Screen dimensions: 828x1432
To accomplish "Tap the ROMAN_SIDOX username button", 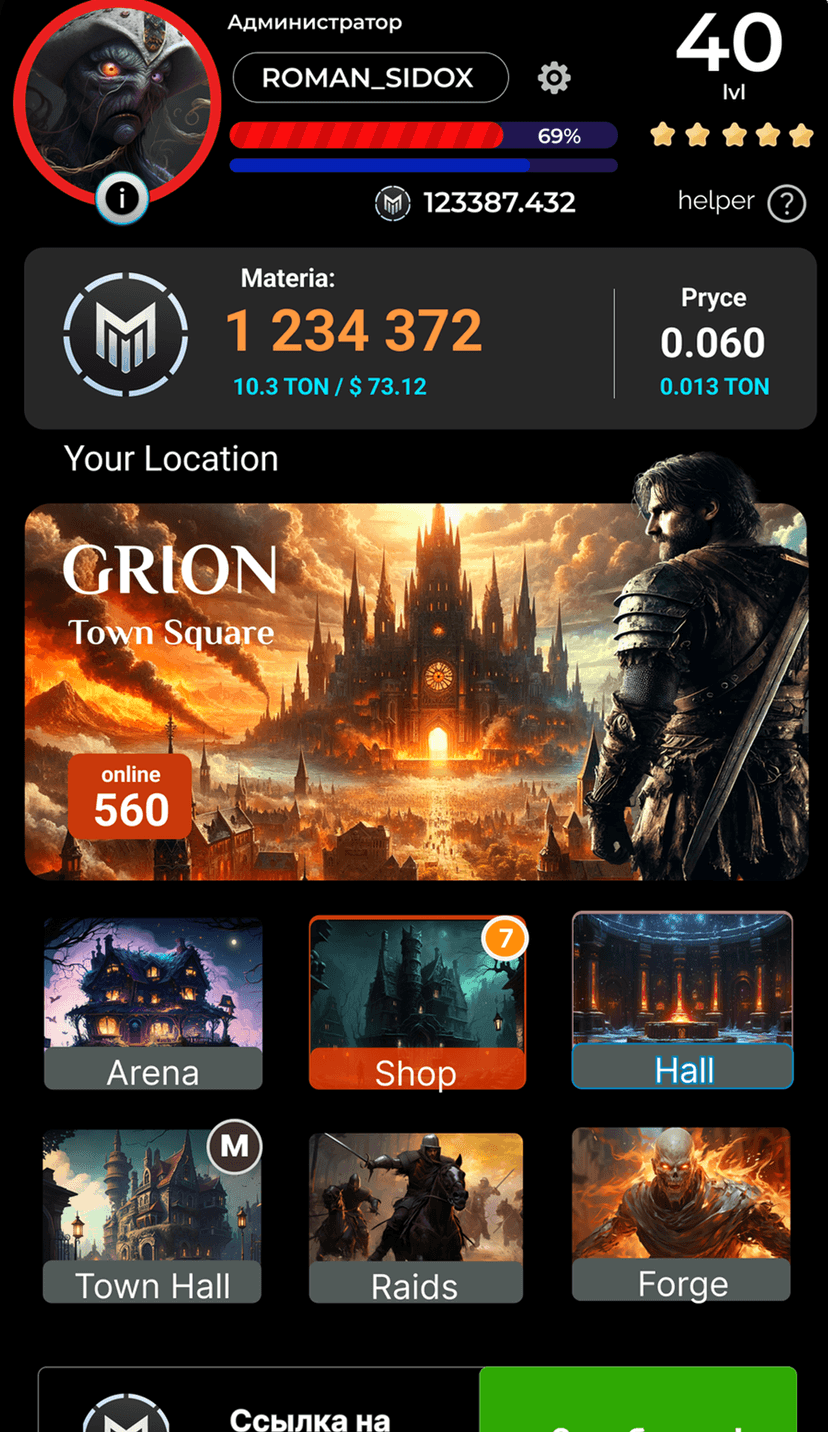I will click(370, 78).
